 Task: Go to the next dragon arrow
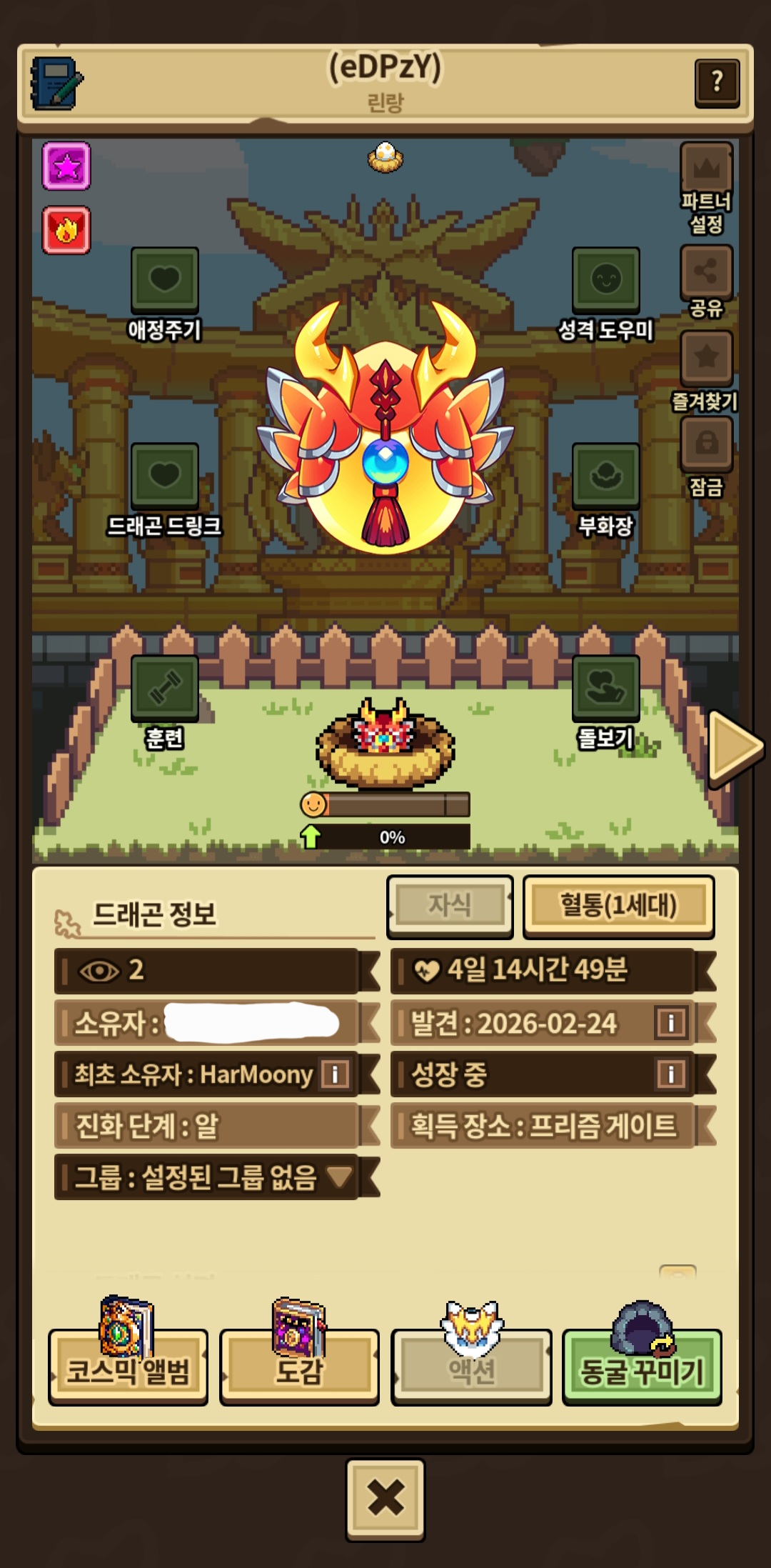pyautogui.click(x=734, y=747)
